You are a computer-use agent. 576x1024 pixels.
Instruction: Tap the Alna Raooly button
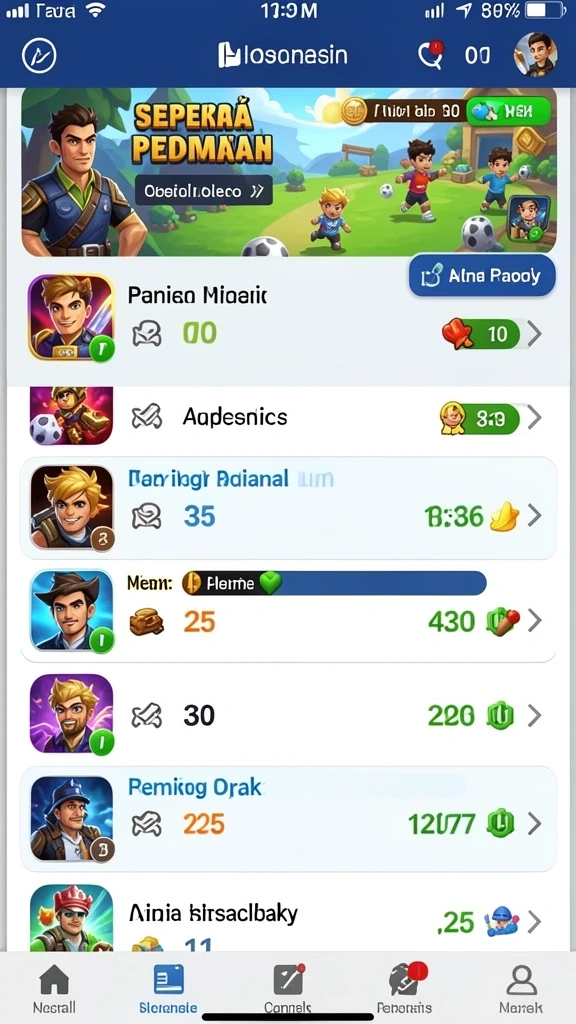482,276
